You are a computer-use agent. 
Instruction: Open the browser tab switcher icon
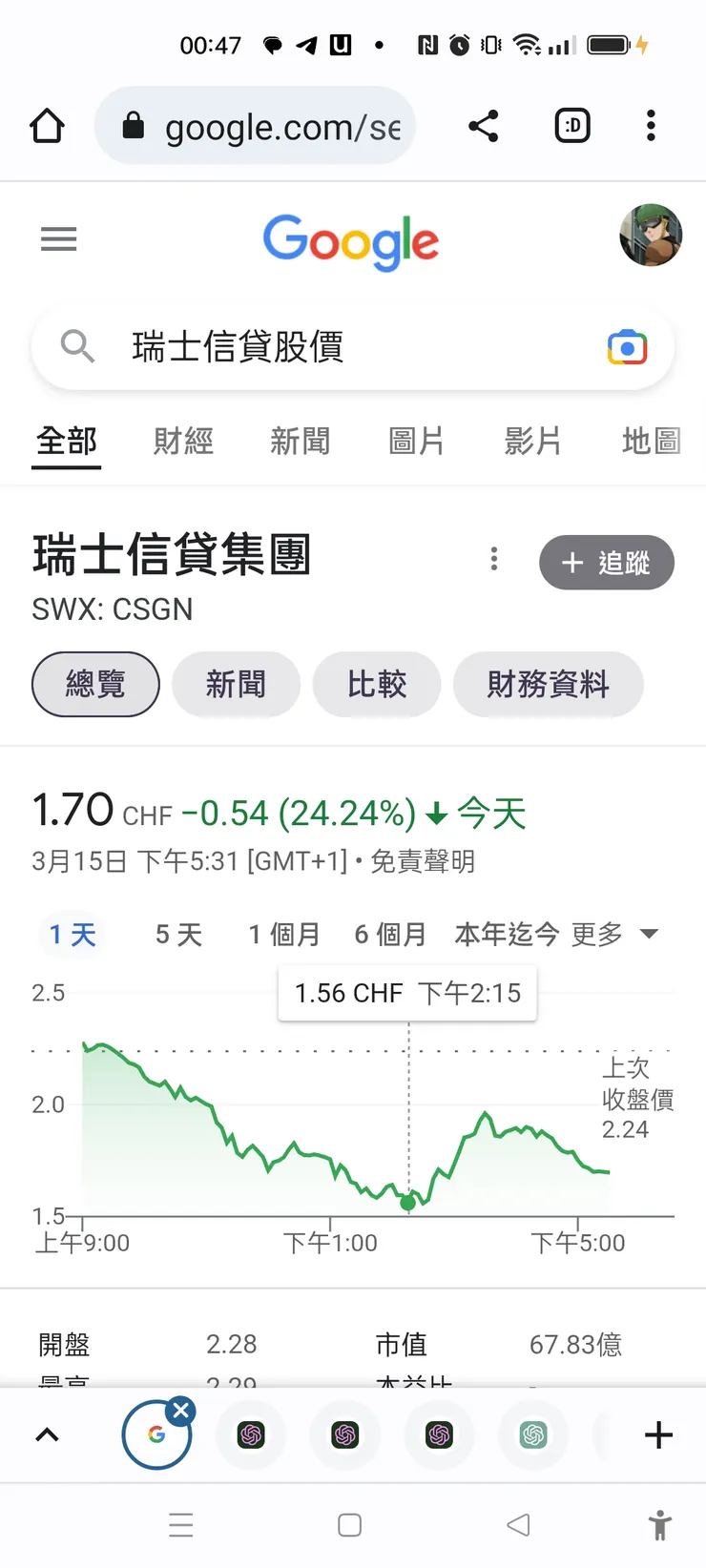(x=571, y=125)
